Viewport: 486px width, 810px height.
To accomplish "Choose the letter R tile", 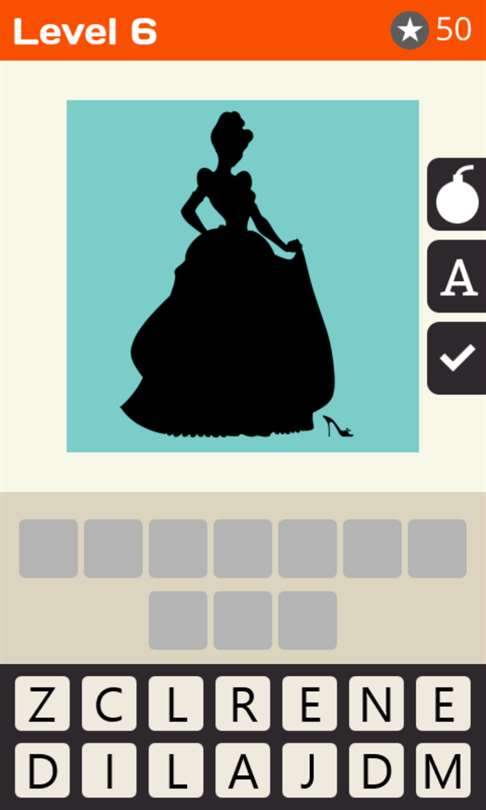I will click(x=243, y=704).
